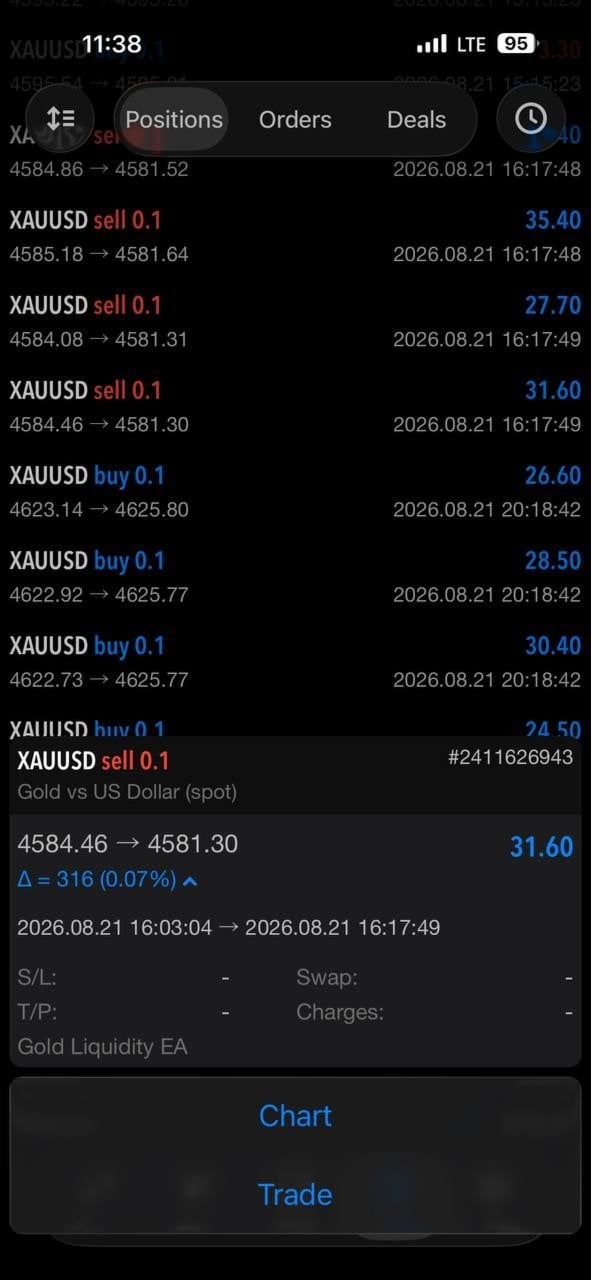Select the Positions tab
The height and width of the screenshot is (1280, 591).
tap(174, 119)
